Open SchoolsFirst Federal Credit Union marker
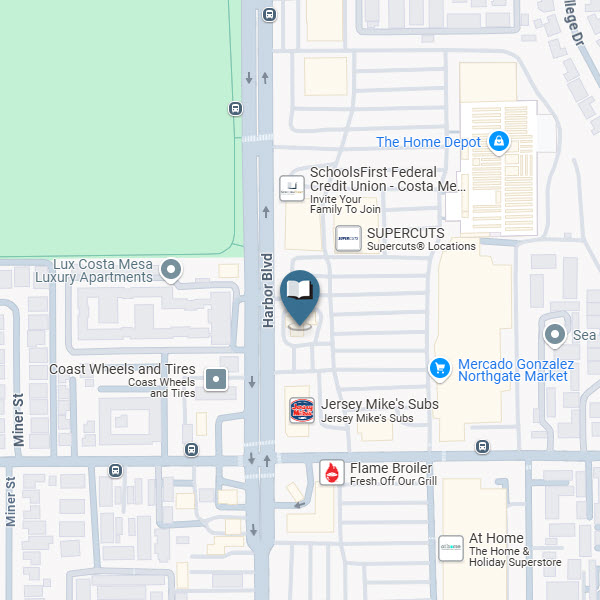The width and height of the screenshot is (600, 600). 292,188
